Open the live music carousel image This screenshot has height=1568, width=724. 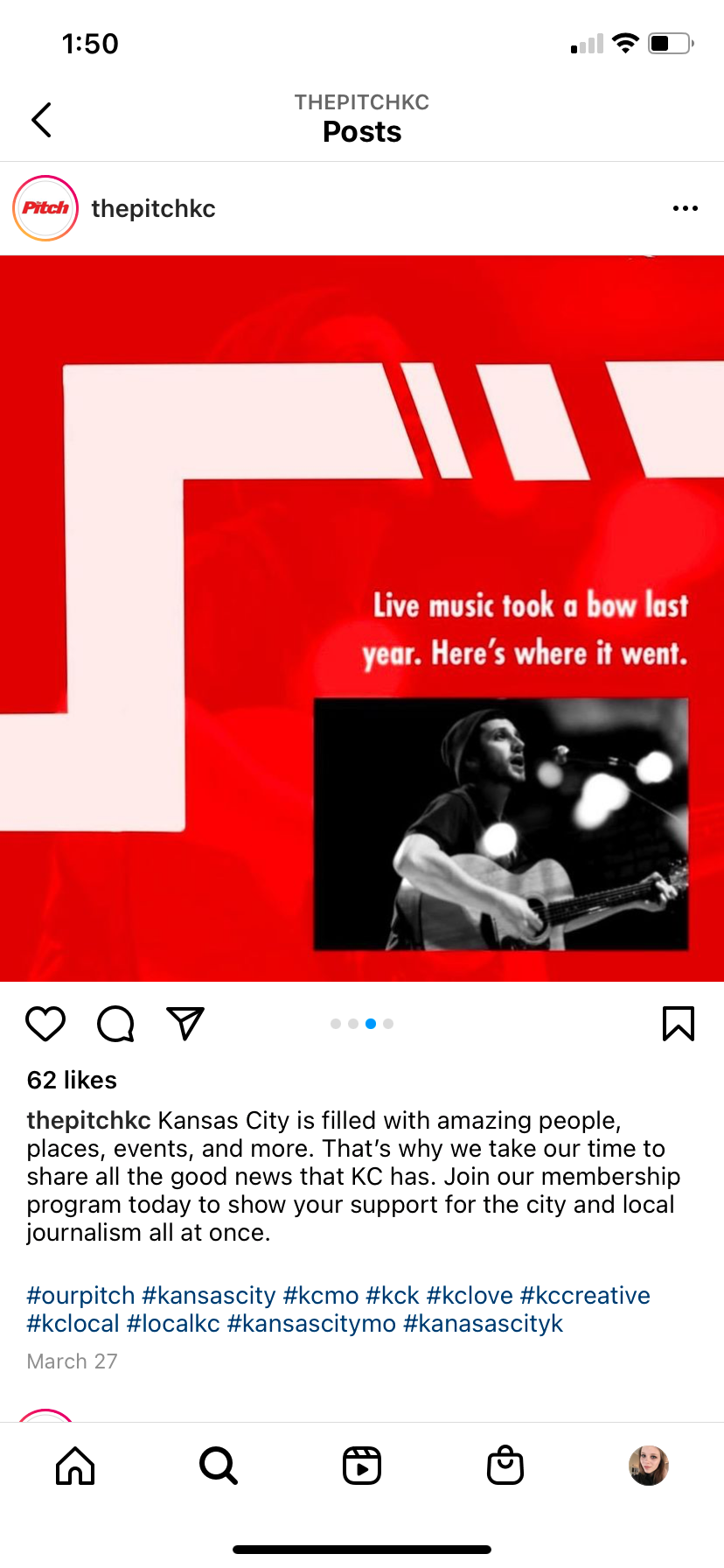(x=362, y=618)
